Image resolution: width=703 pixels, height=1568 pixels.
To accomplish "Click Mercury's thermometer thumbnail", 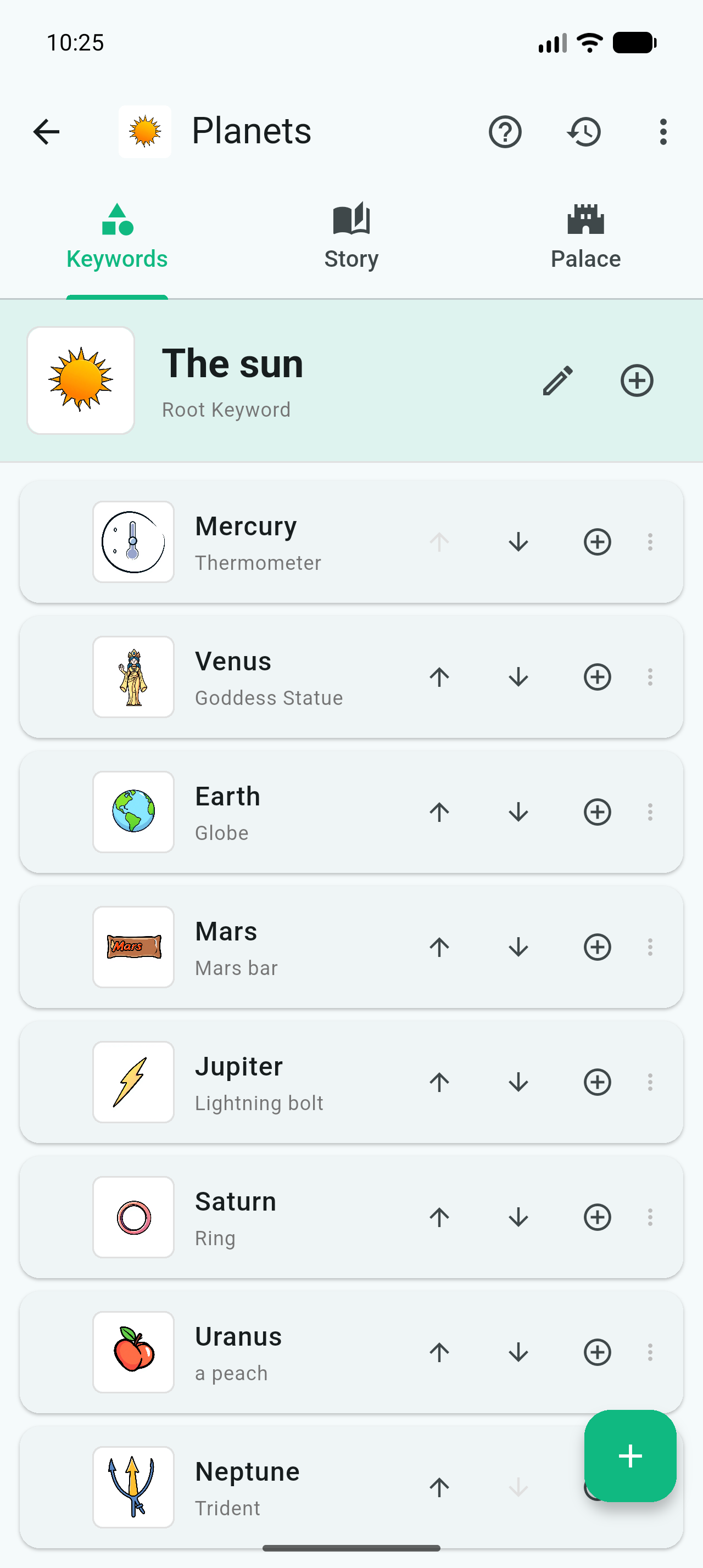I will 133,542.
